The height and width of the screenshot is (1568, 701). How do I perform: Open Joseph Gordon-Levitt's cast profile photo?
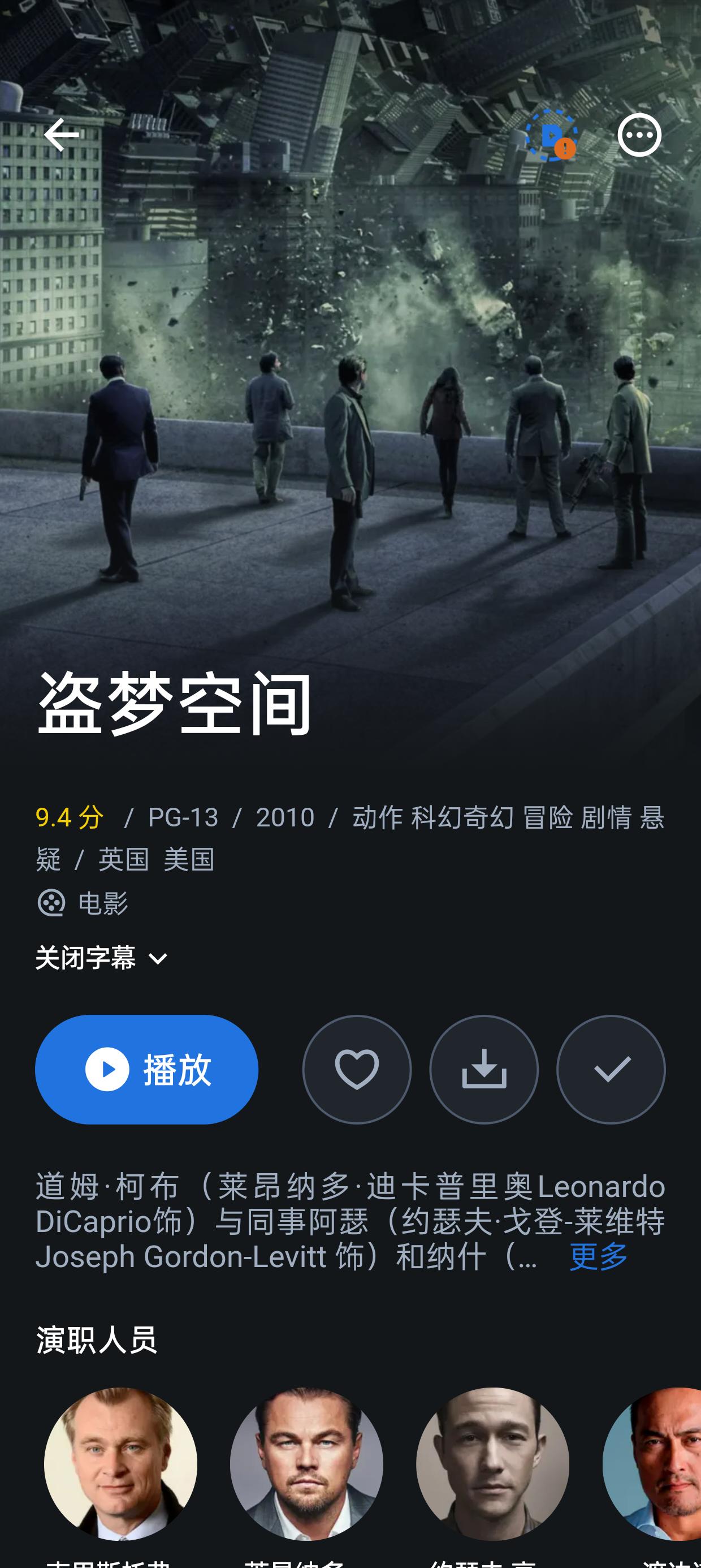coord(492,1463)
